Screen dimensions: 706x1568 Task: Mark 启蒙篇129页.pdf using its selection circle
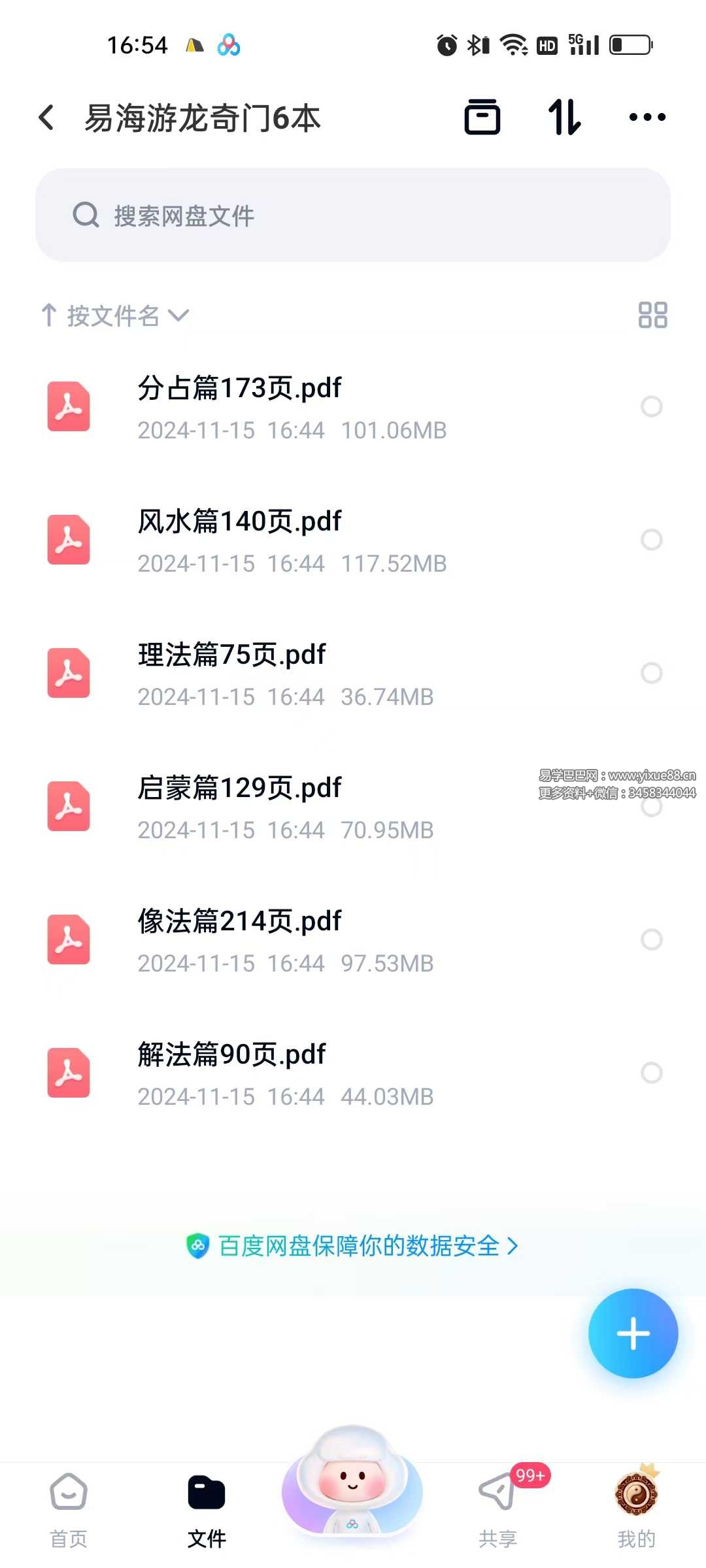pos(652,807)
